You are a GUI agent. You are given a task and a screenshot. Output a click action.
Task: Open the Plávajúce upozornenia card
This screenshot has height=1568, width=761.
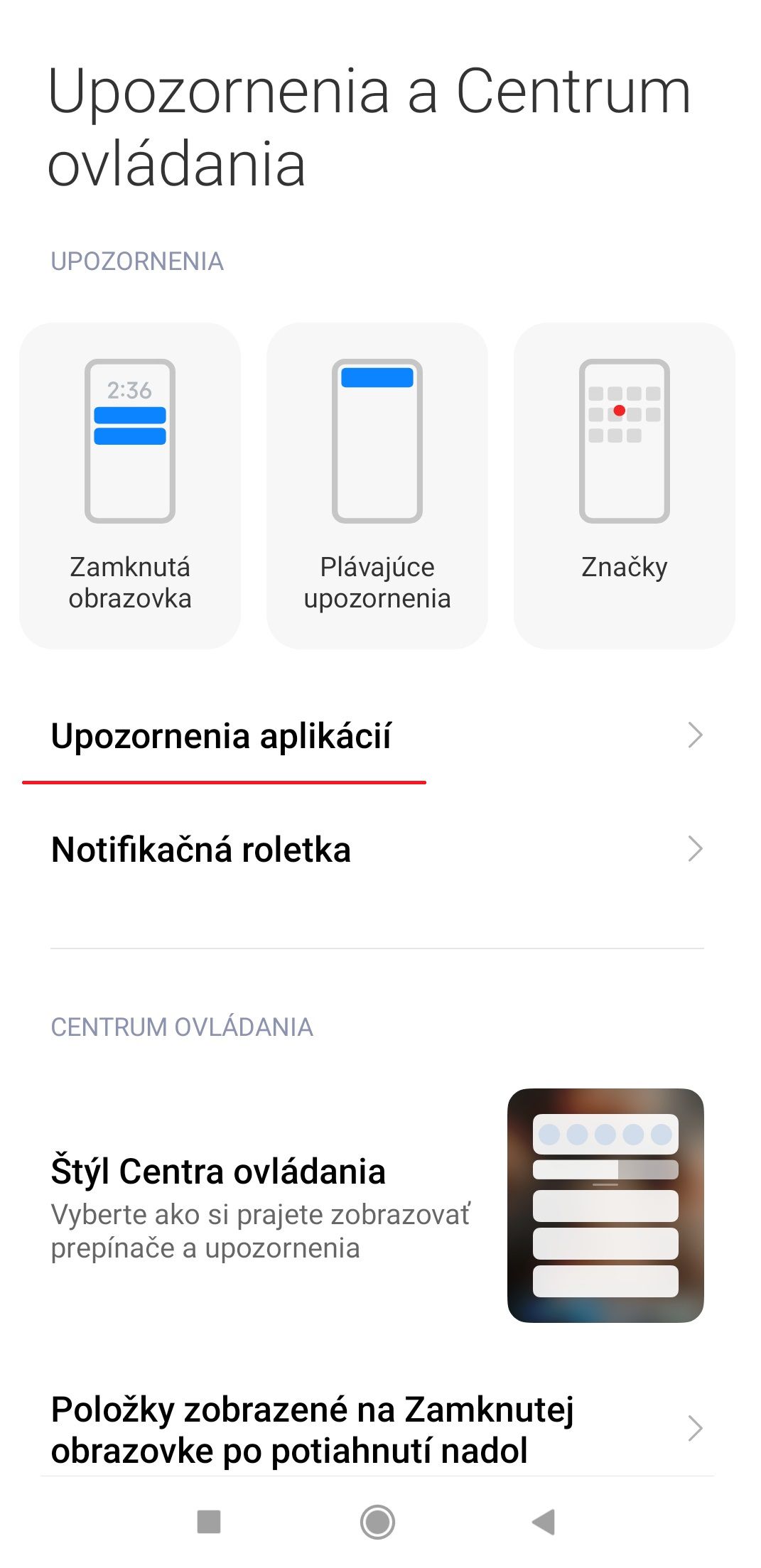click(377, 485)
